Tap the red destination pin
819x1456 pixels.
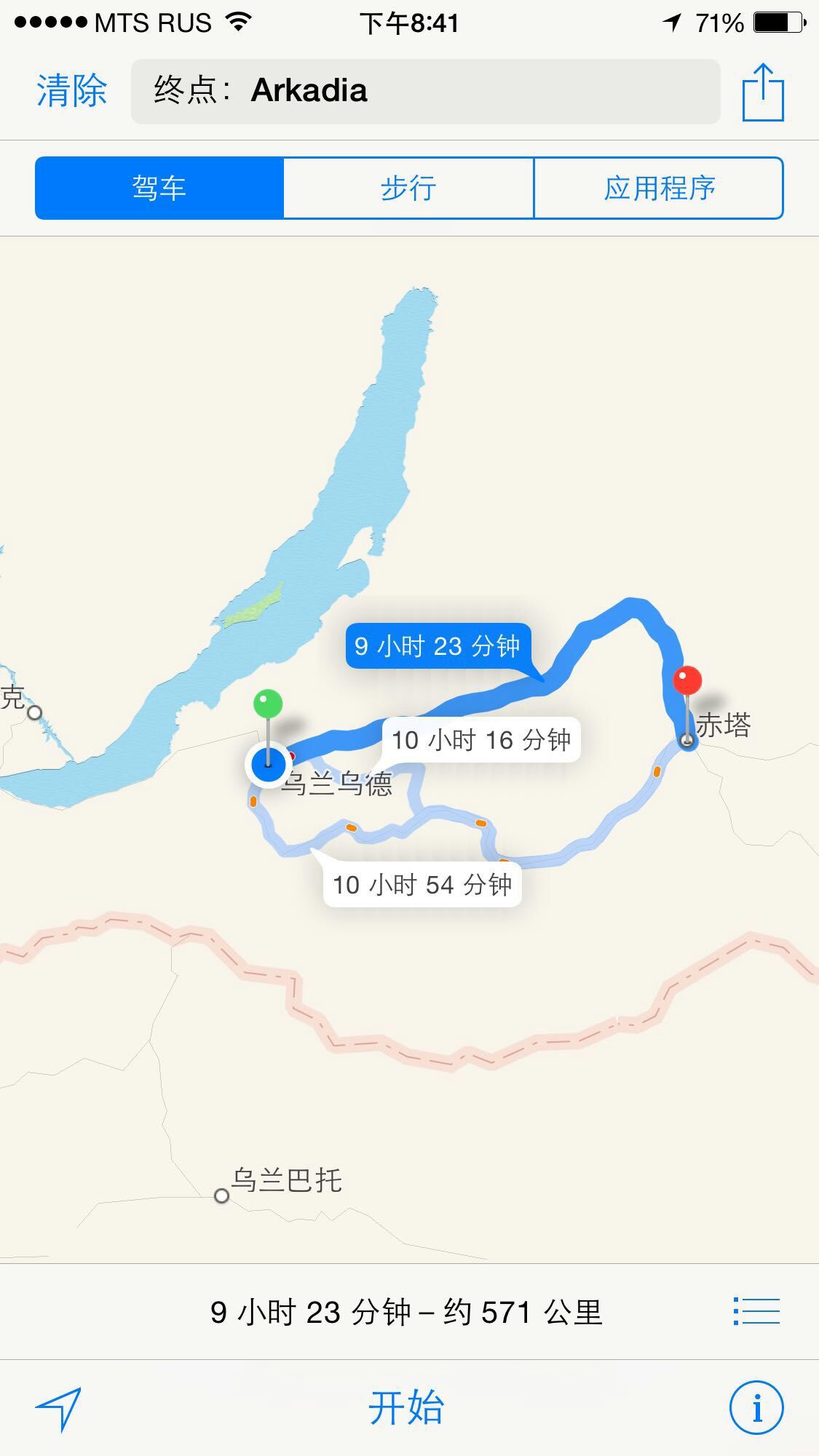[x=687, y=681]
